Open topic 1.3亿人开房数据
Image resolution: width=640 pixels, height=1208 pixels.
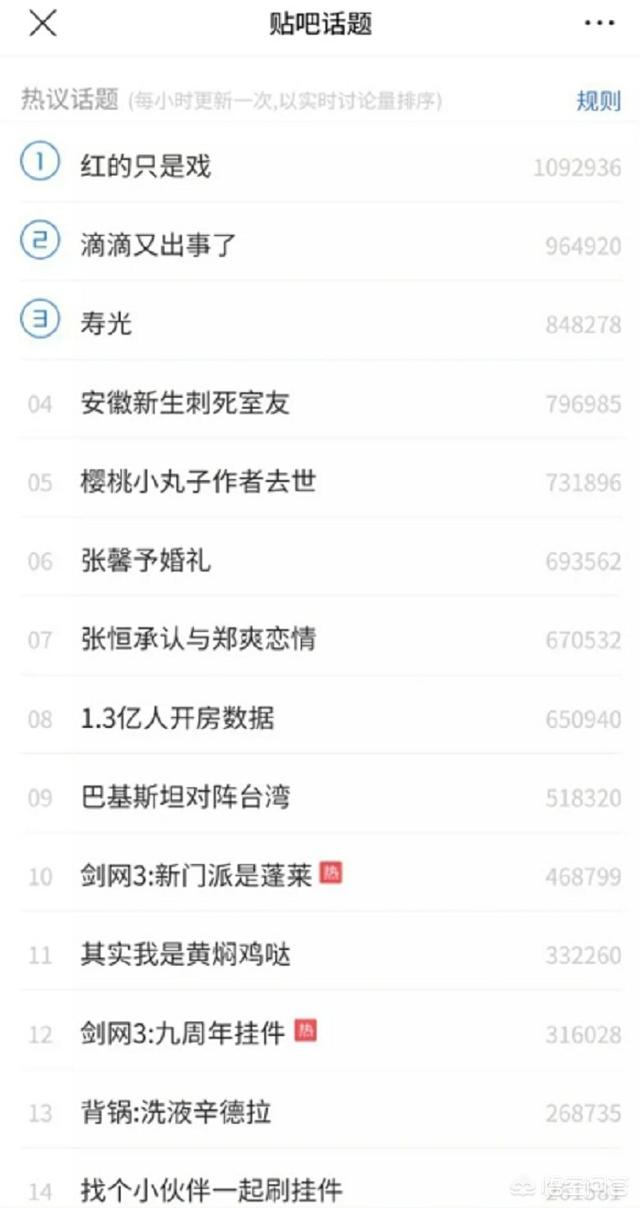point(177,718)
